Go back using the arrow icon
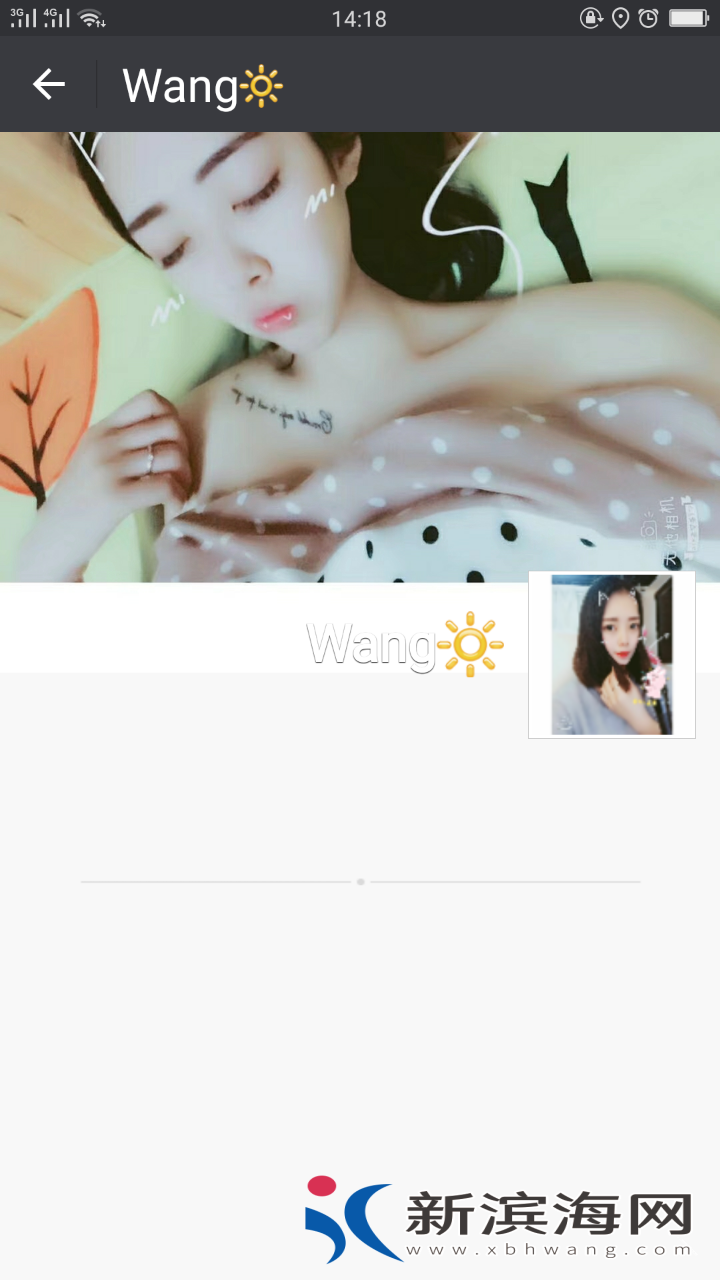 [48, 85]
